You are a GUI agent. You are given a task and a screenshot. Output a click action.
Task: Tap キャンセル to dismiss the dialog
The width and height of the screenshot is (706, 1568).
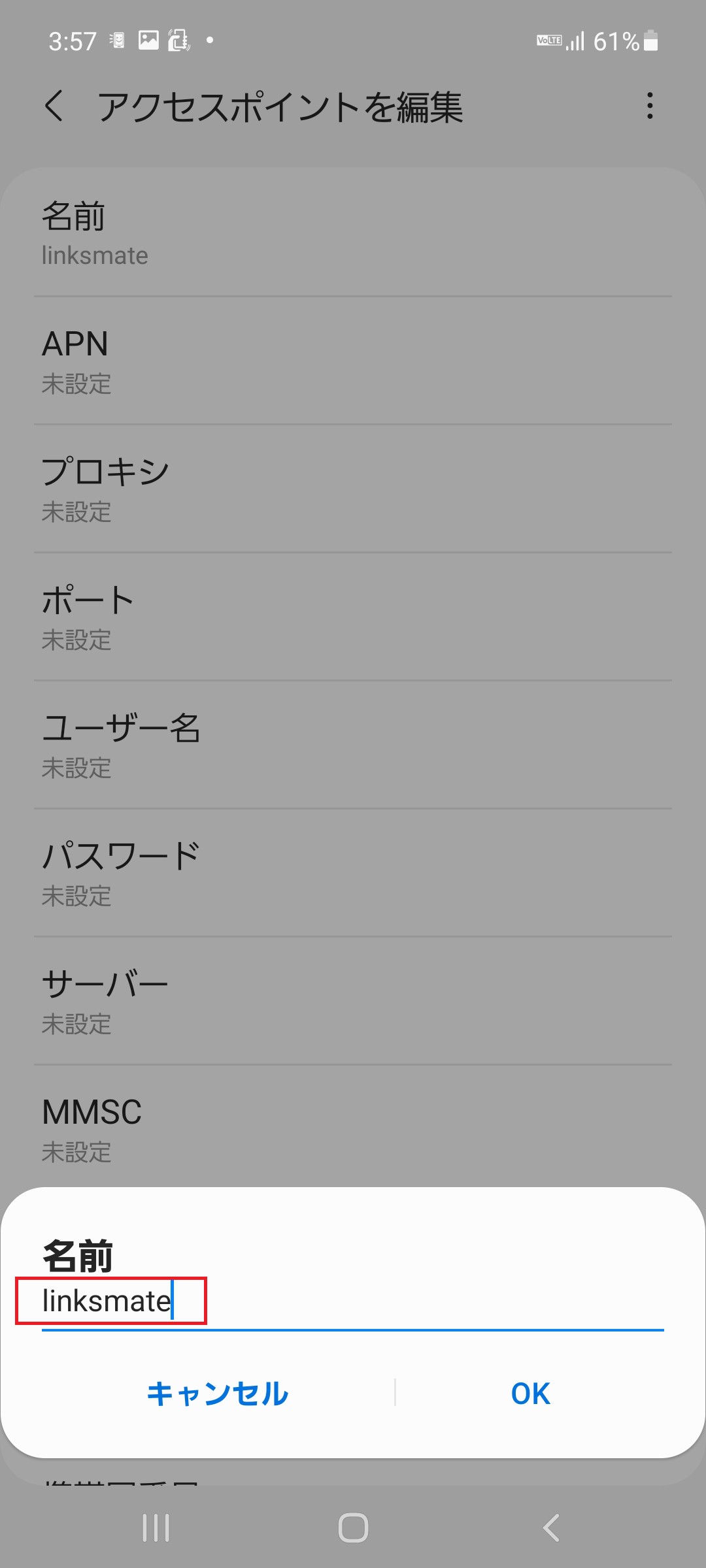(218, 1394)
